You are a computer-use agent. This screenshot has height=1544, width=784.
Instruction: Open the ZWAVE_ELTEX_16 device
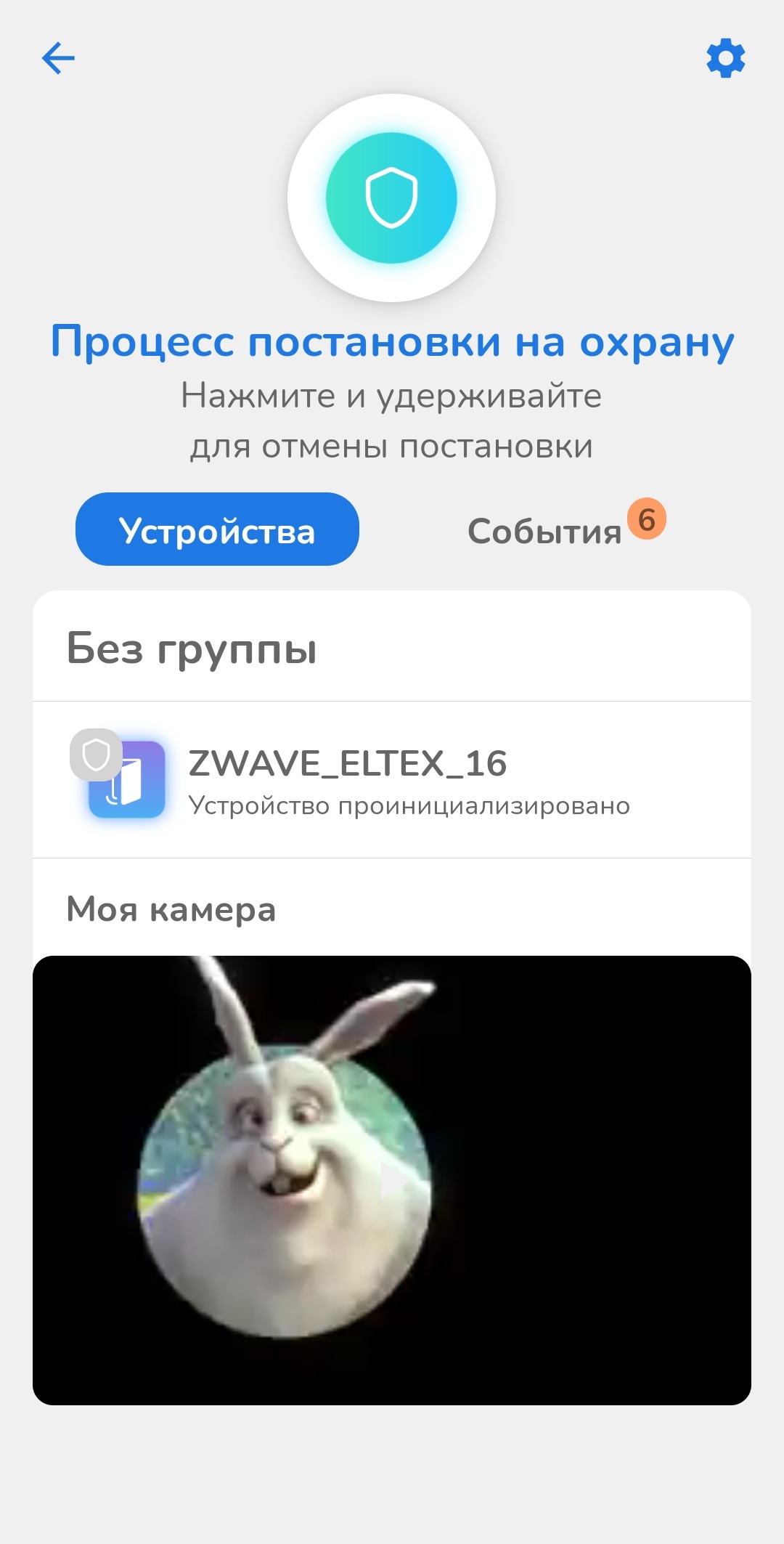coord(392,780)
